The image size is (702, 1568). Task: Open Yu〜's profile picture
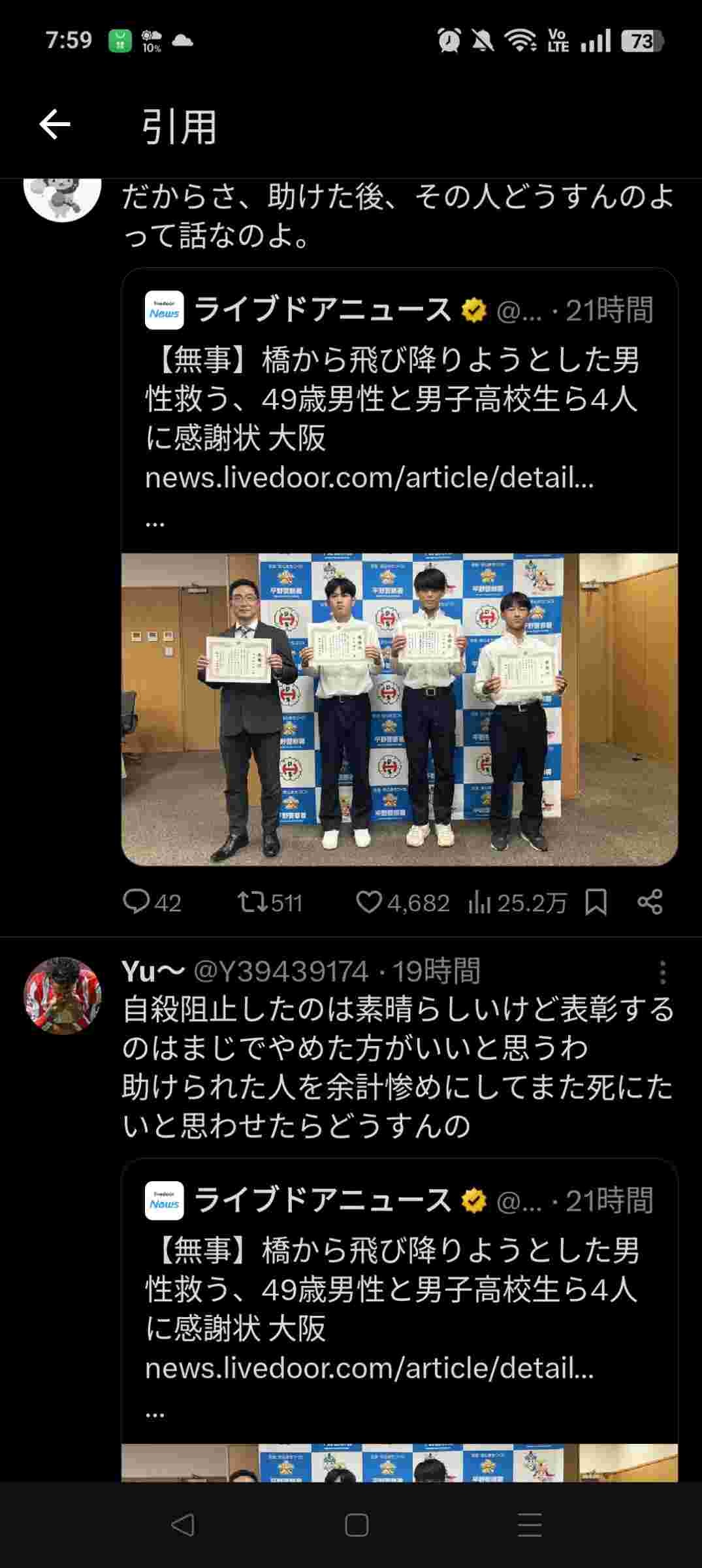[x=63, y=996]
